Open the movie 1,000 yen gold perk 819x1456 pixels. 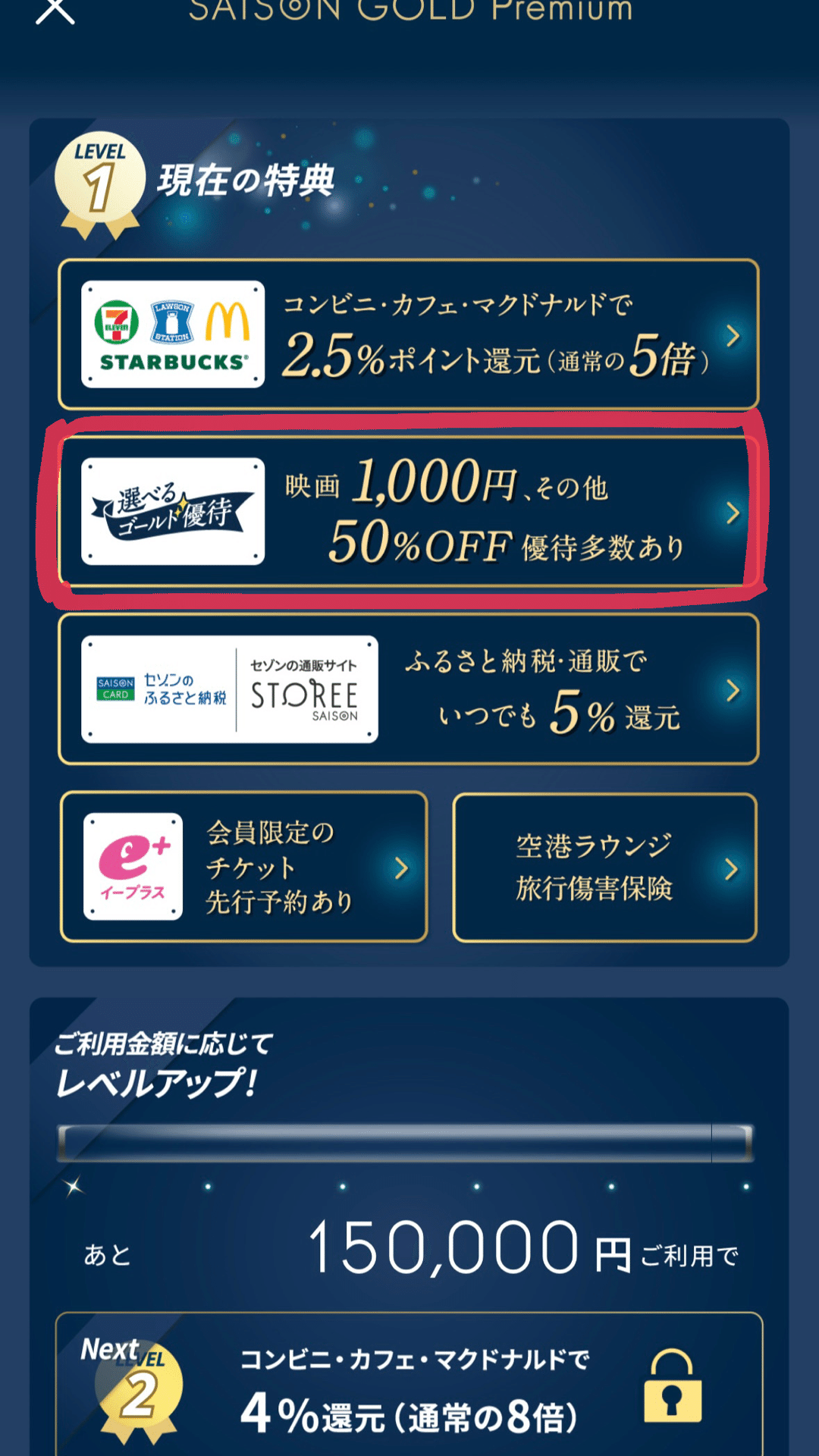click(409, 511)
